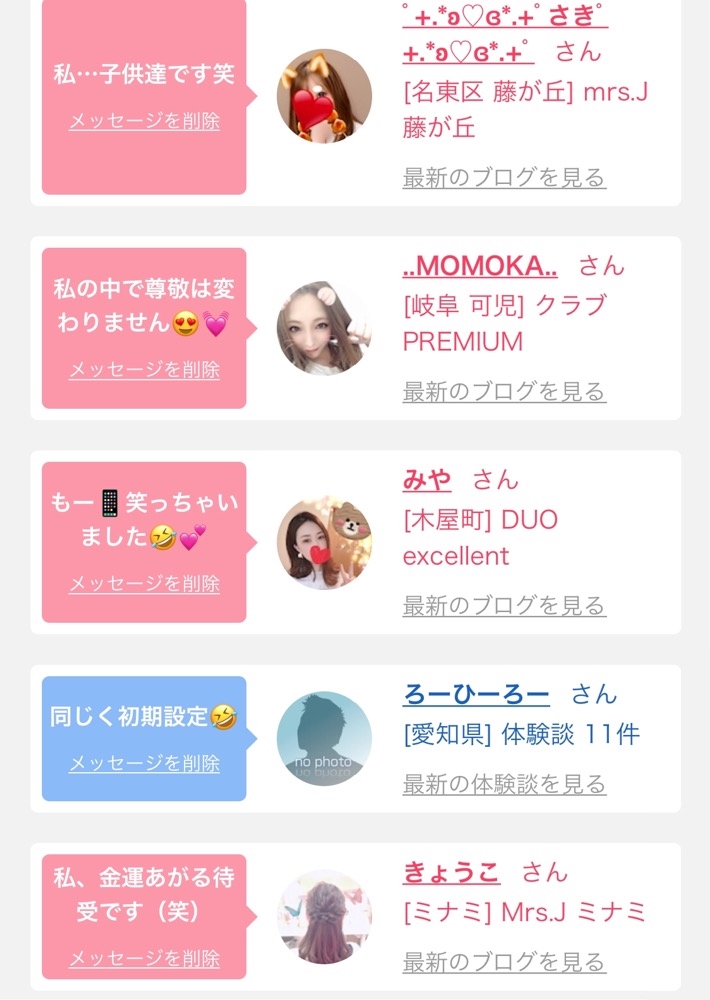The width and height of the screenshot is (710, 1000).
Task: View MOMOKA's latest blog
Action: point(504,392)
